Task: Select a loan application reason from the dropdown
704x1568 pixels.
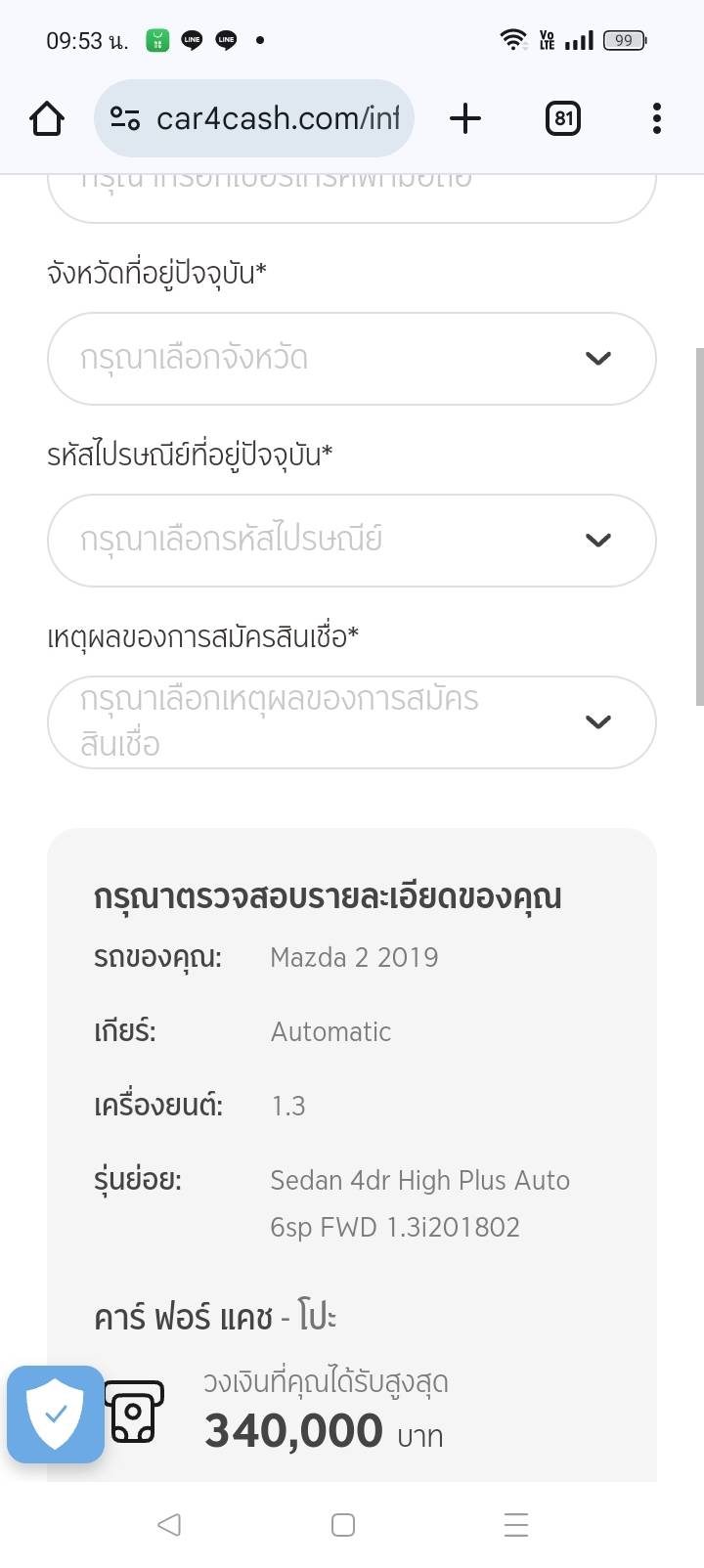Action: (x=351, y=722)
